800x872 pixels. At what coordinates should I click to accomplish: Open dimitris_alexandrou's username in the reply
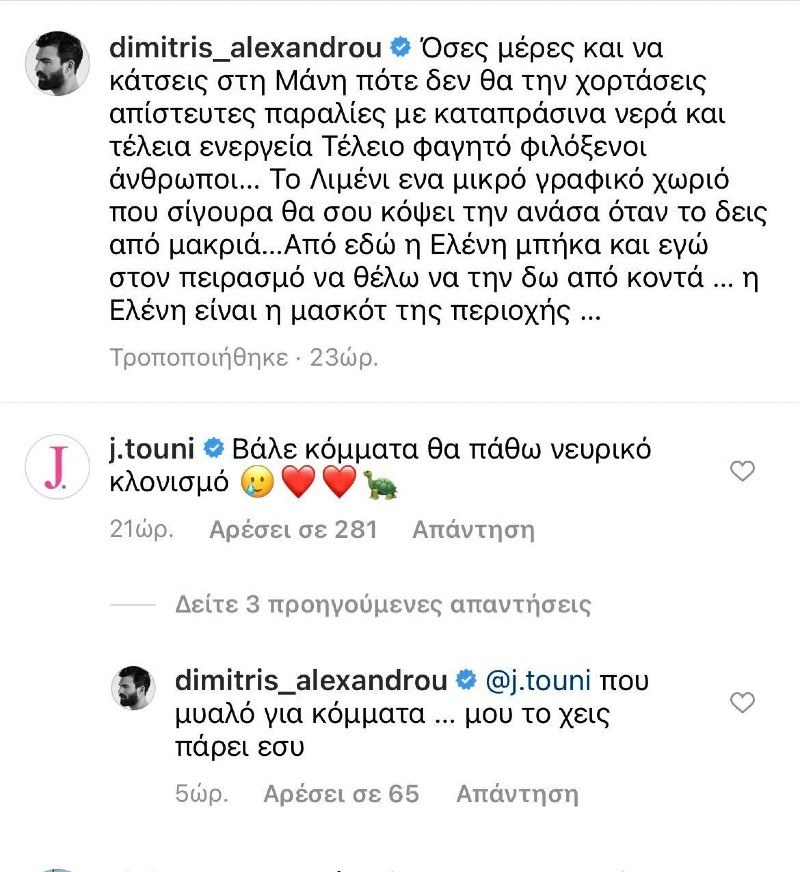click(x=310, y=681)
